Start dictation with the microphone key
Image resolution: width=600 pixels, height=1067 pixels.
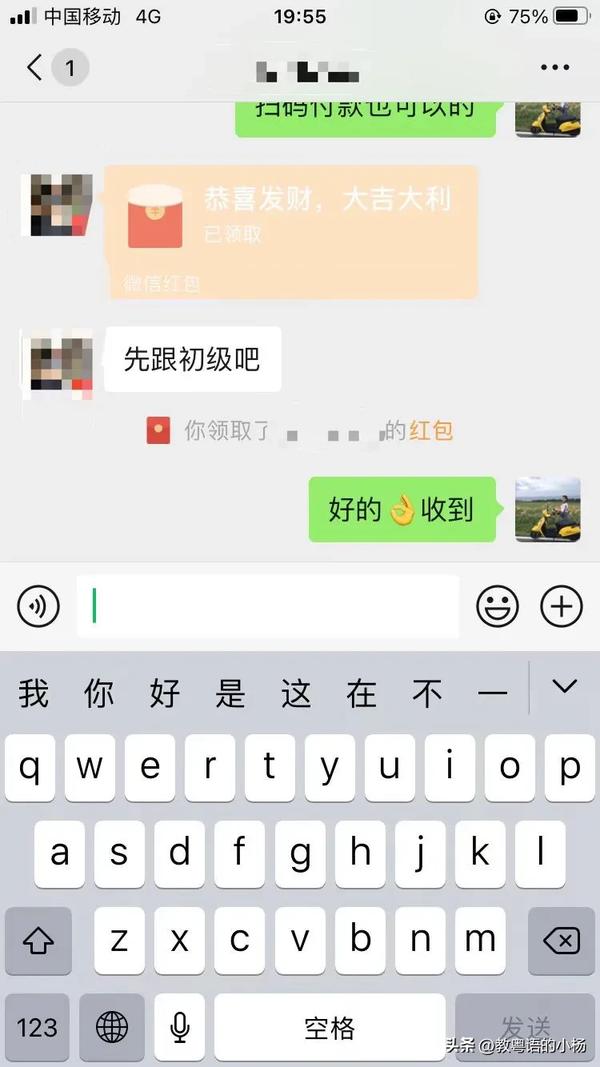pos(180,1027)
